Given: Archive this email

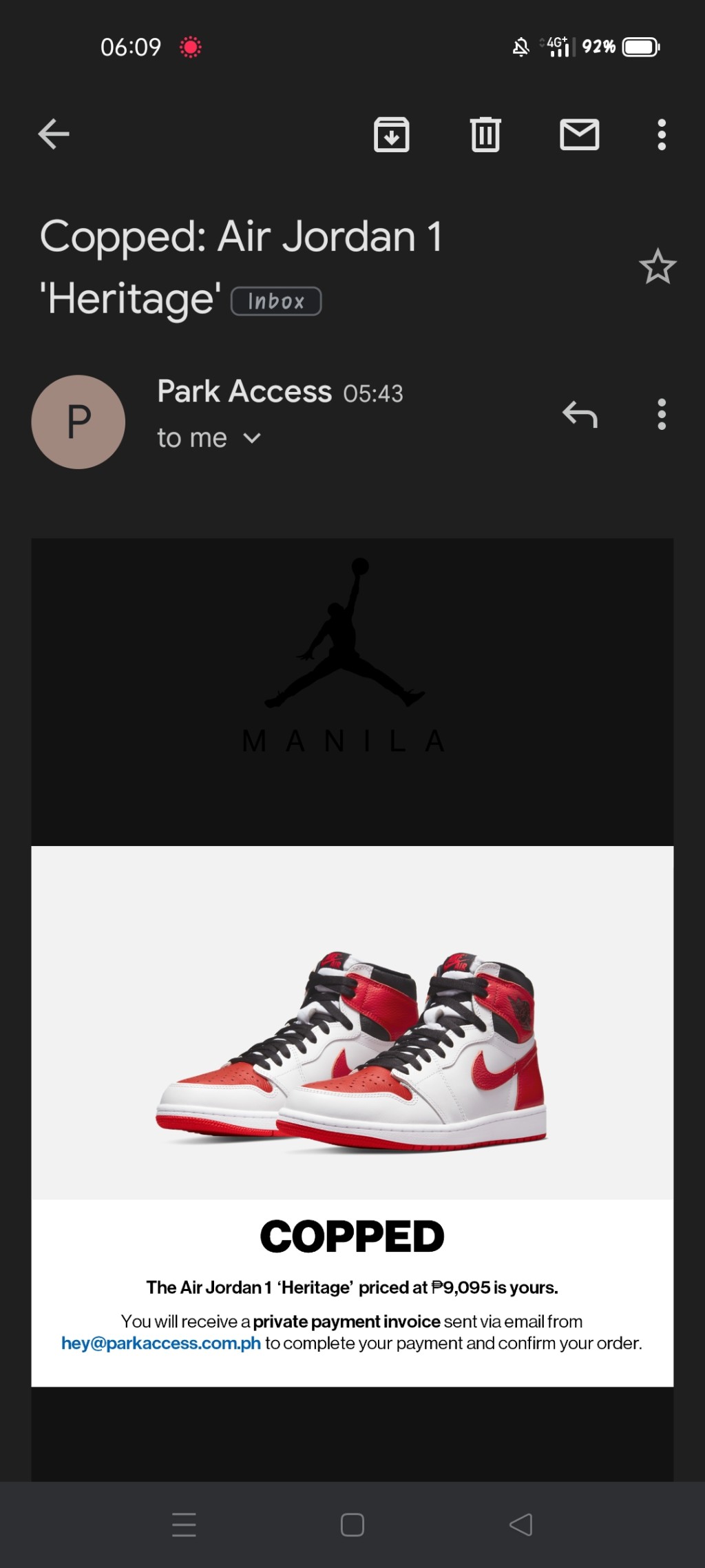Looking at the screenshot, I should point(391,134).
